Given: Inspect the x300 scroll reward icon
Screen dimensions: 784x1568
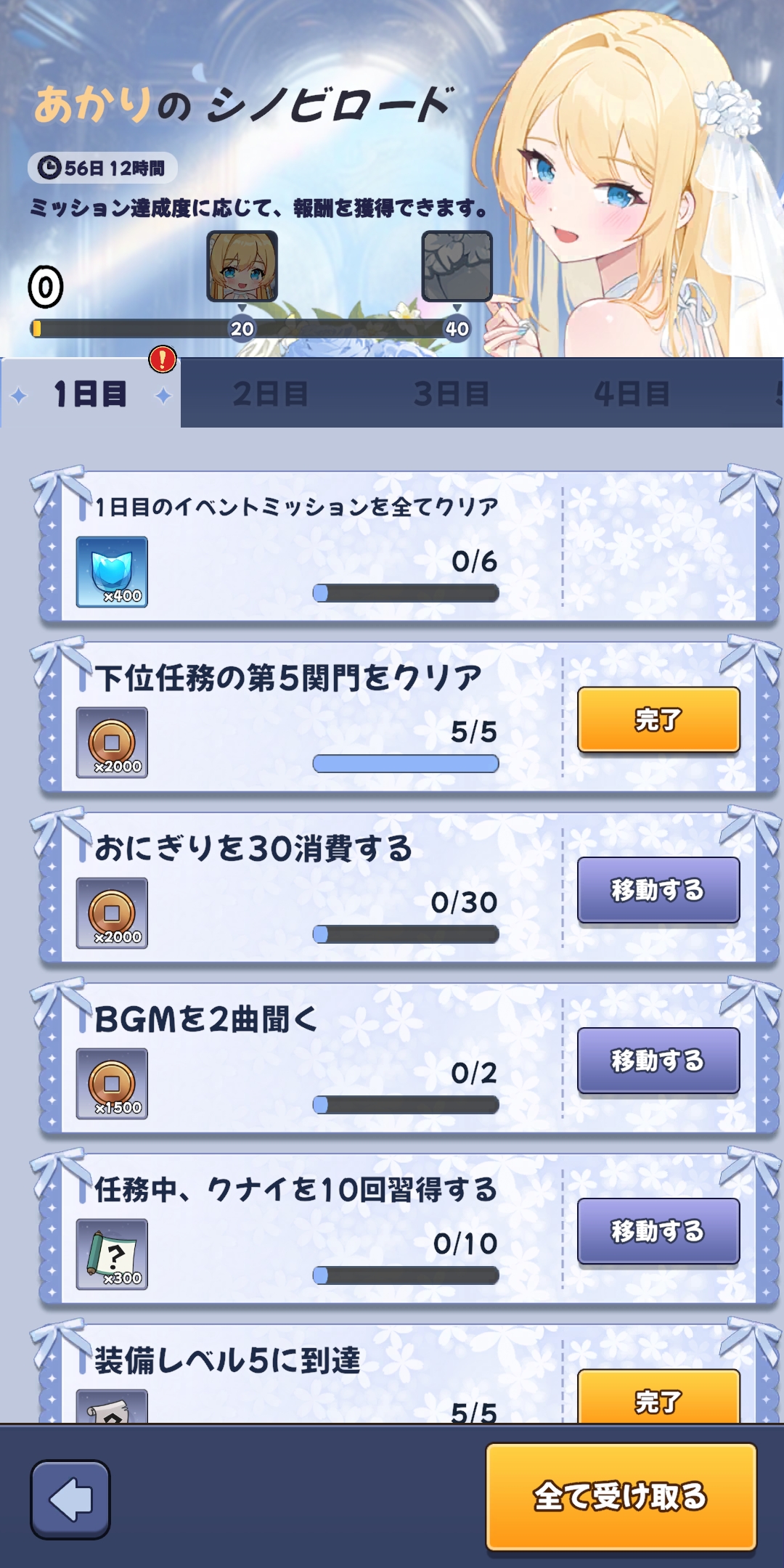Looking at the screenshot, I should point(112,1254).
